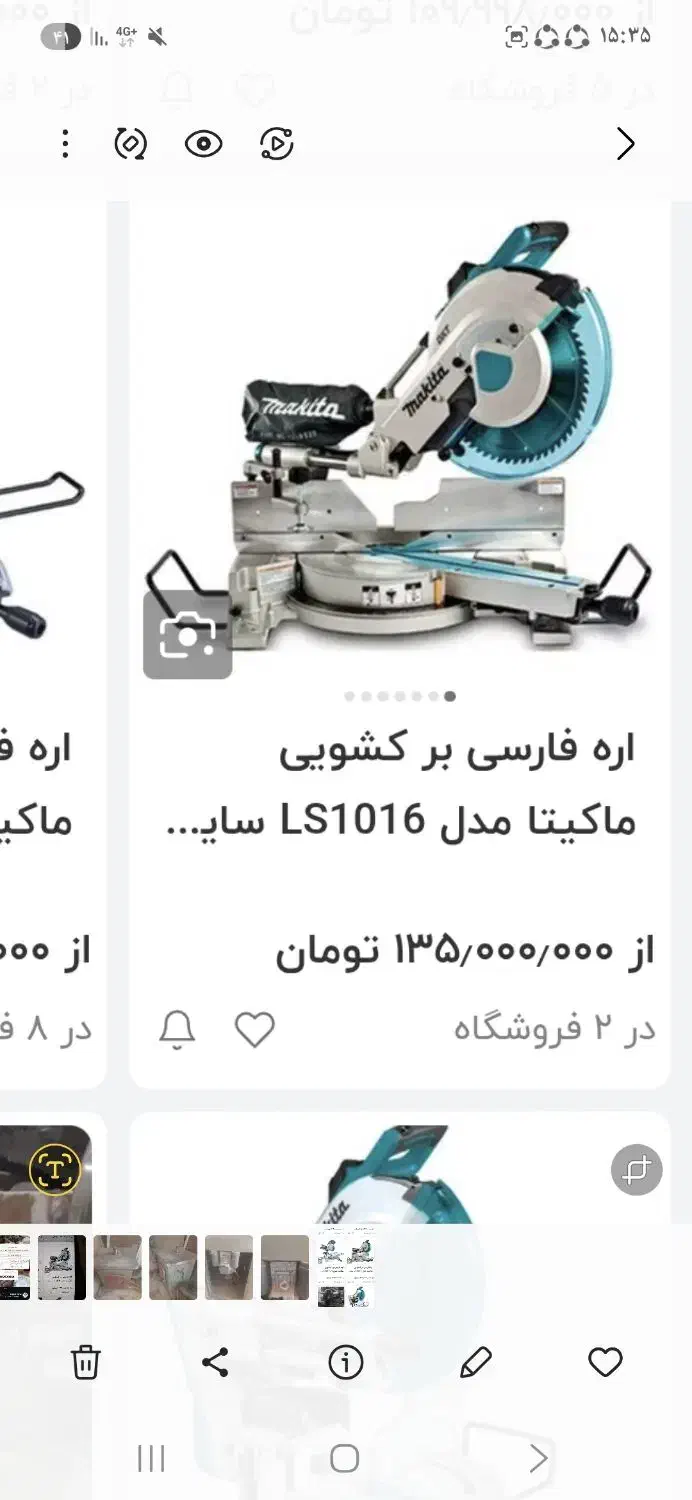Viewport: 692px width, 1500px height.
Task: Tap the gray crop icon over the image
Action: [x=637, y=1170]
